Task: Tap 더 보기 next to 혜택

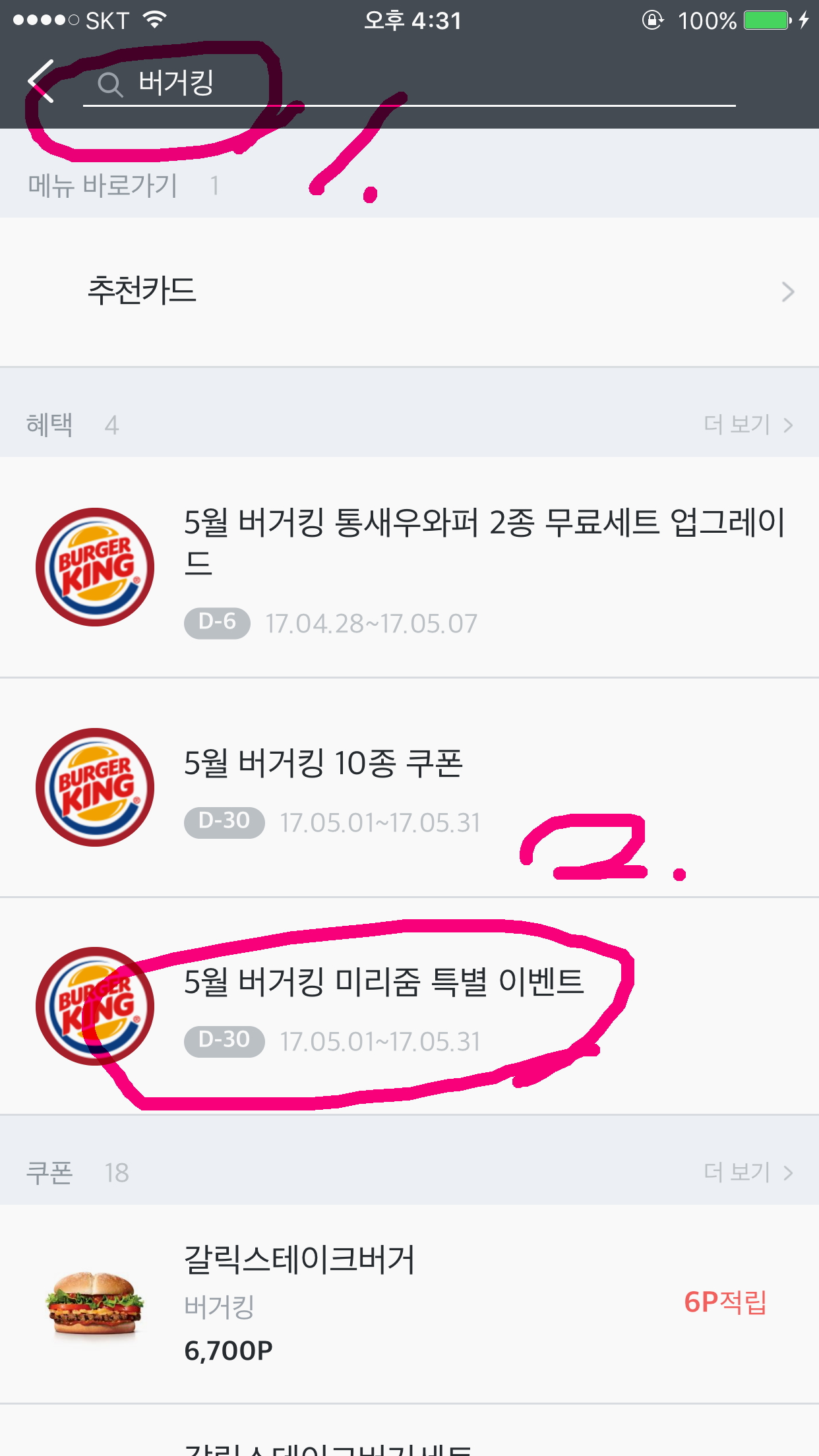Action: [x=748, y=424]
